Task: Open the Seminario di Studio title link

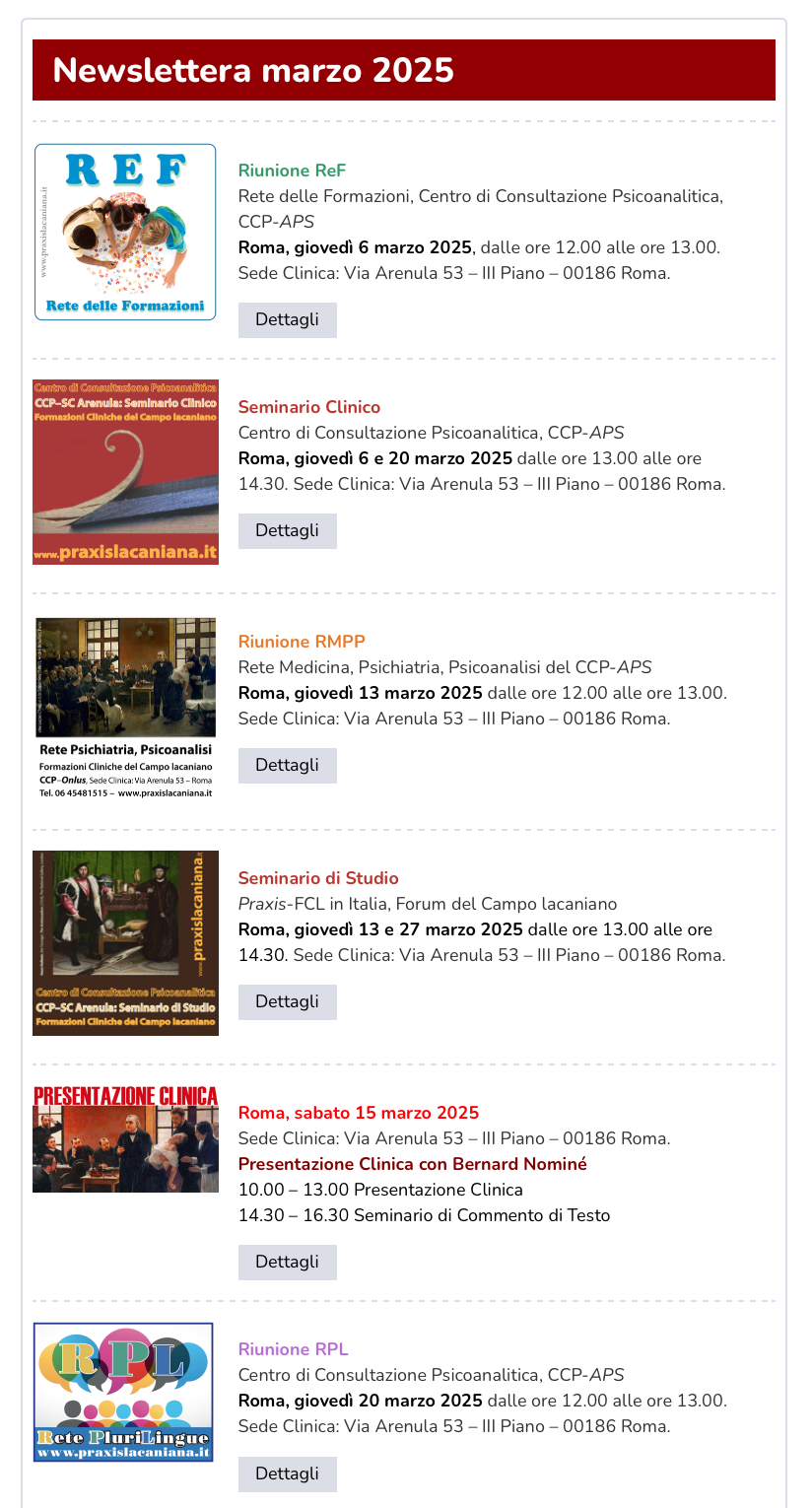Action: [x=317, y=878]
